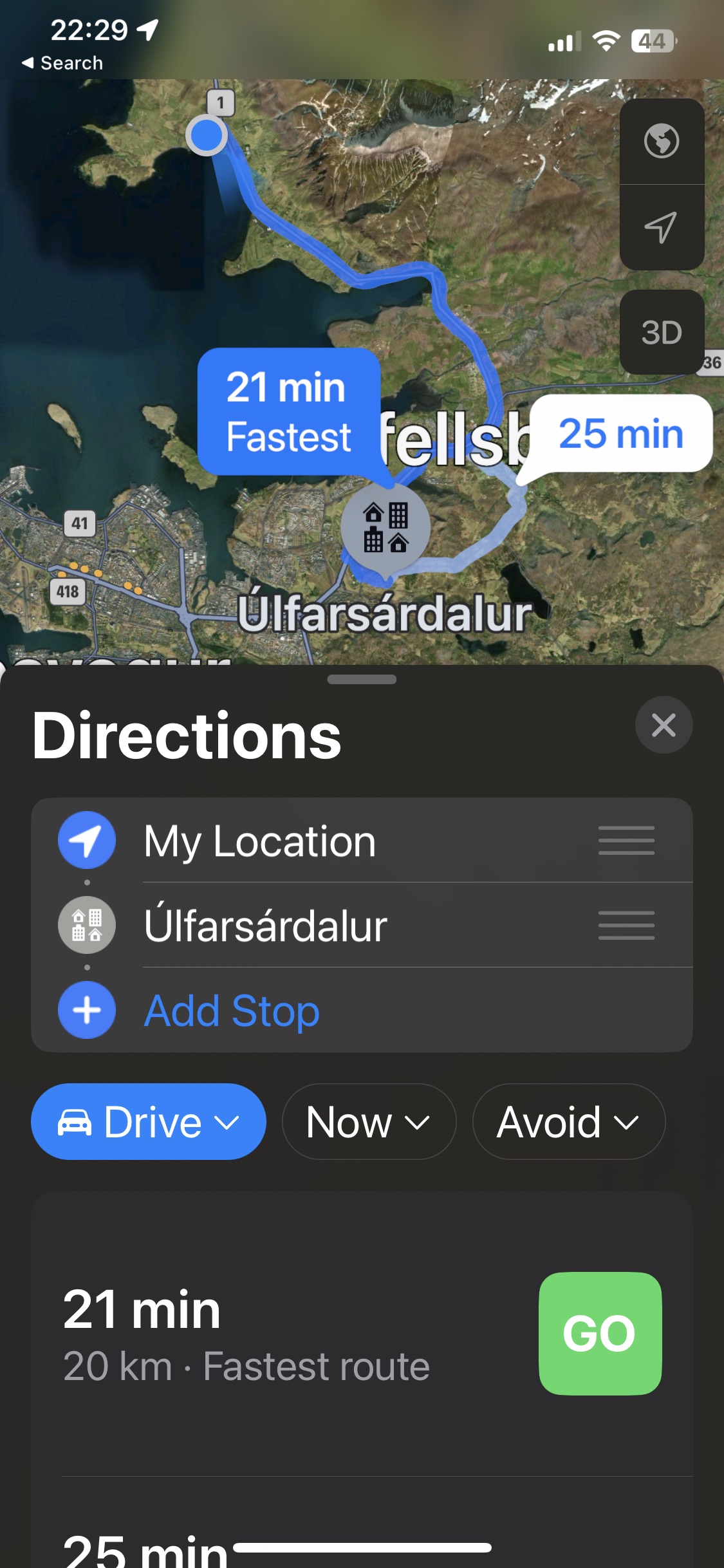Select the 25 min alternate route bubble
This screenshot has width=724, height=1568.
coord(620,433)
